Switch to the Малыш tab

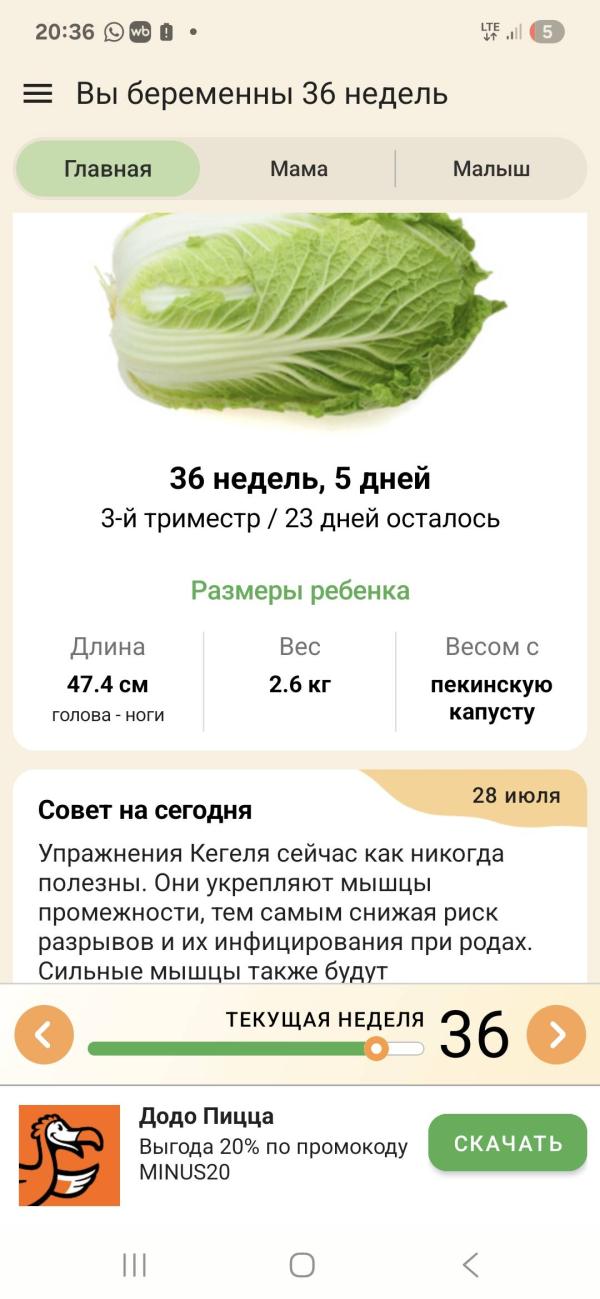(491, 169)
